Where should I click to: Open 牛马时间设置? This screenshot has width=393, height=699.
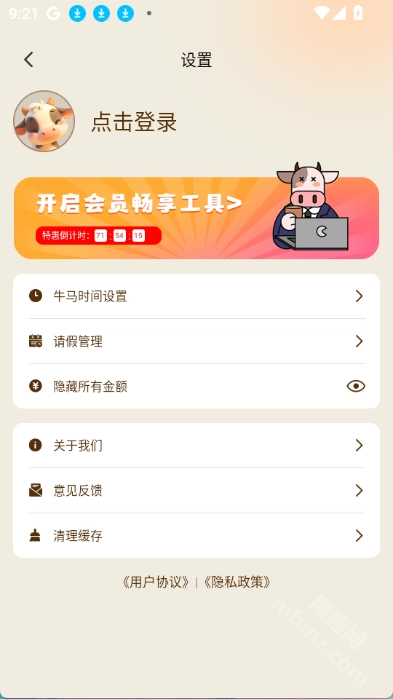[196, 296]
